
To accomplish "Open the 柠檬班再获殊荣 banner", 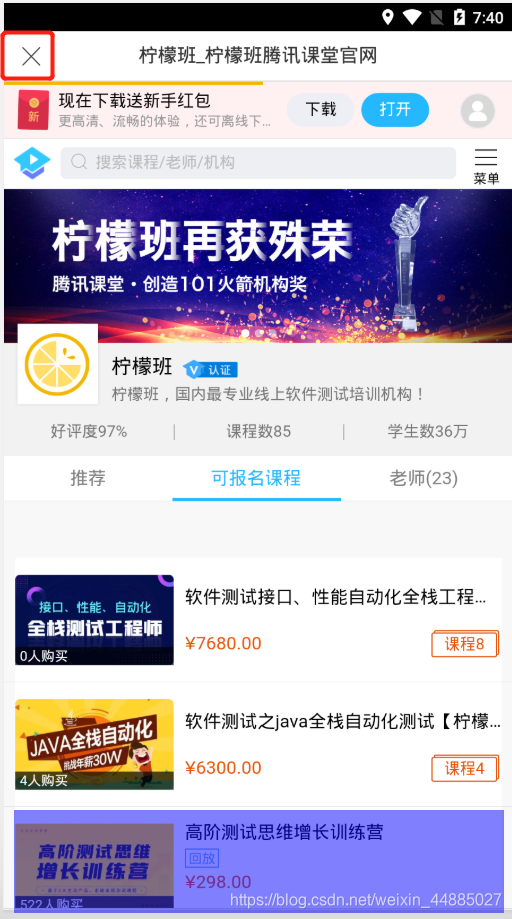I will tap(258, 266).
